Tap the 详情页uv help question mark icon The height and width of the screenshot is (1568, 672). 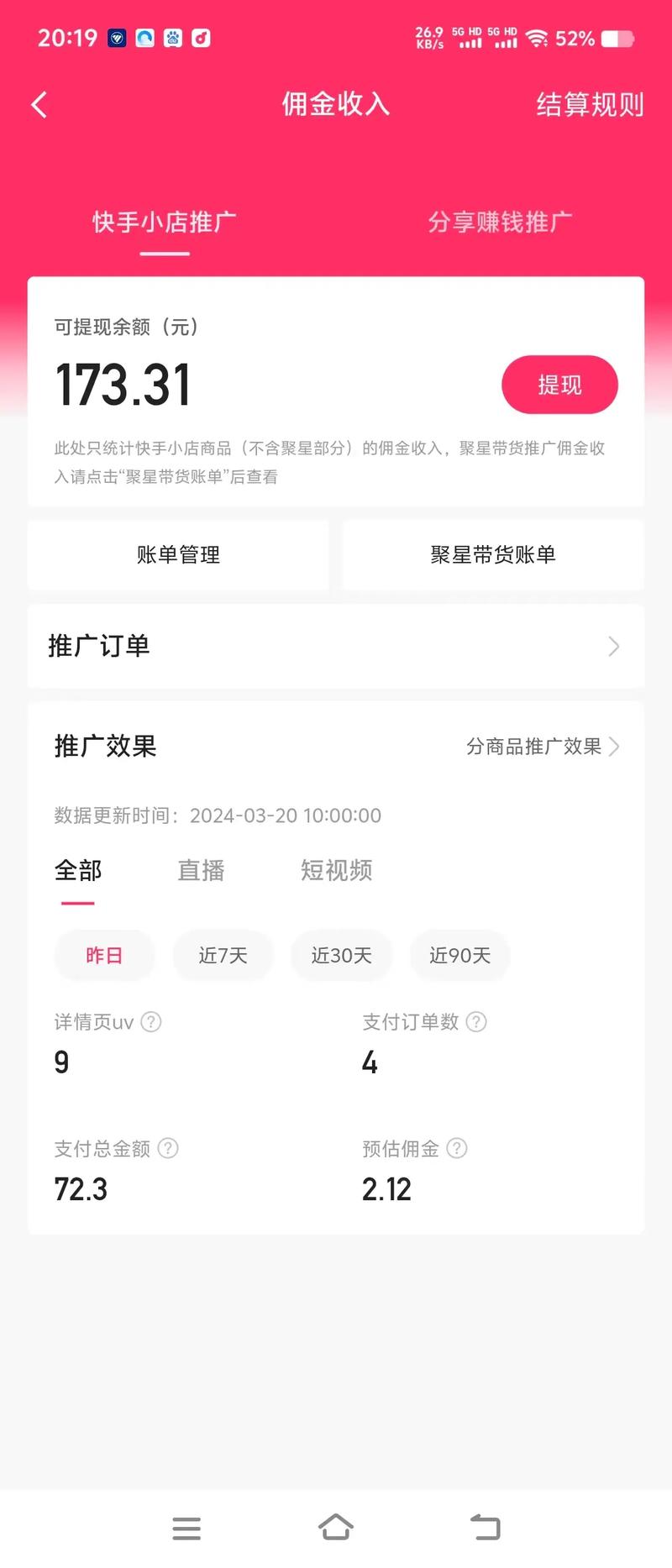click(152, 1022)
